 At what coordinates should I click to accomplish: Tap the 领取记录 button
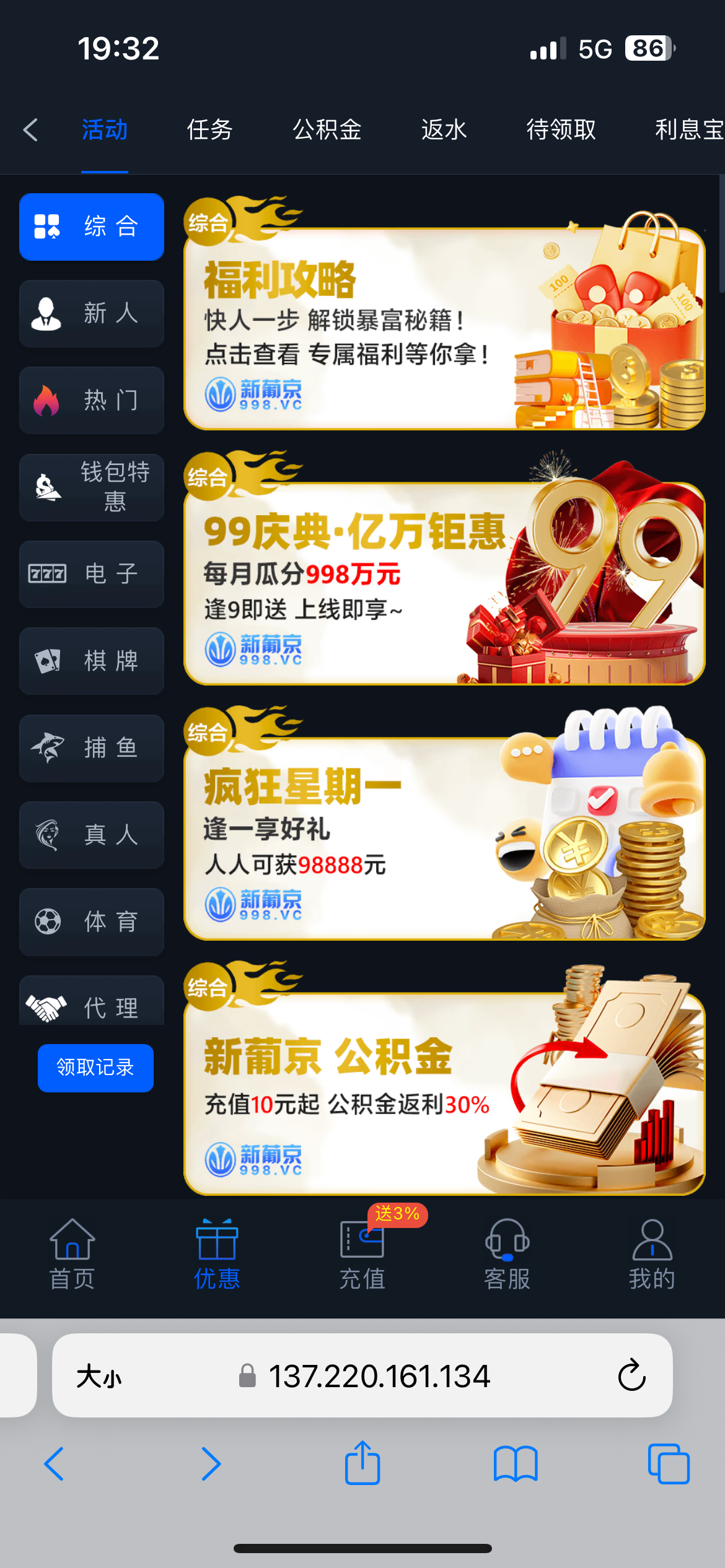click(x=95, y=1068)
